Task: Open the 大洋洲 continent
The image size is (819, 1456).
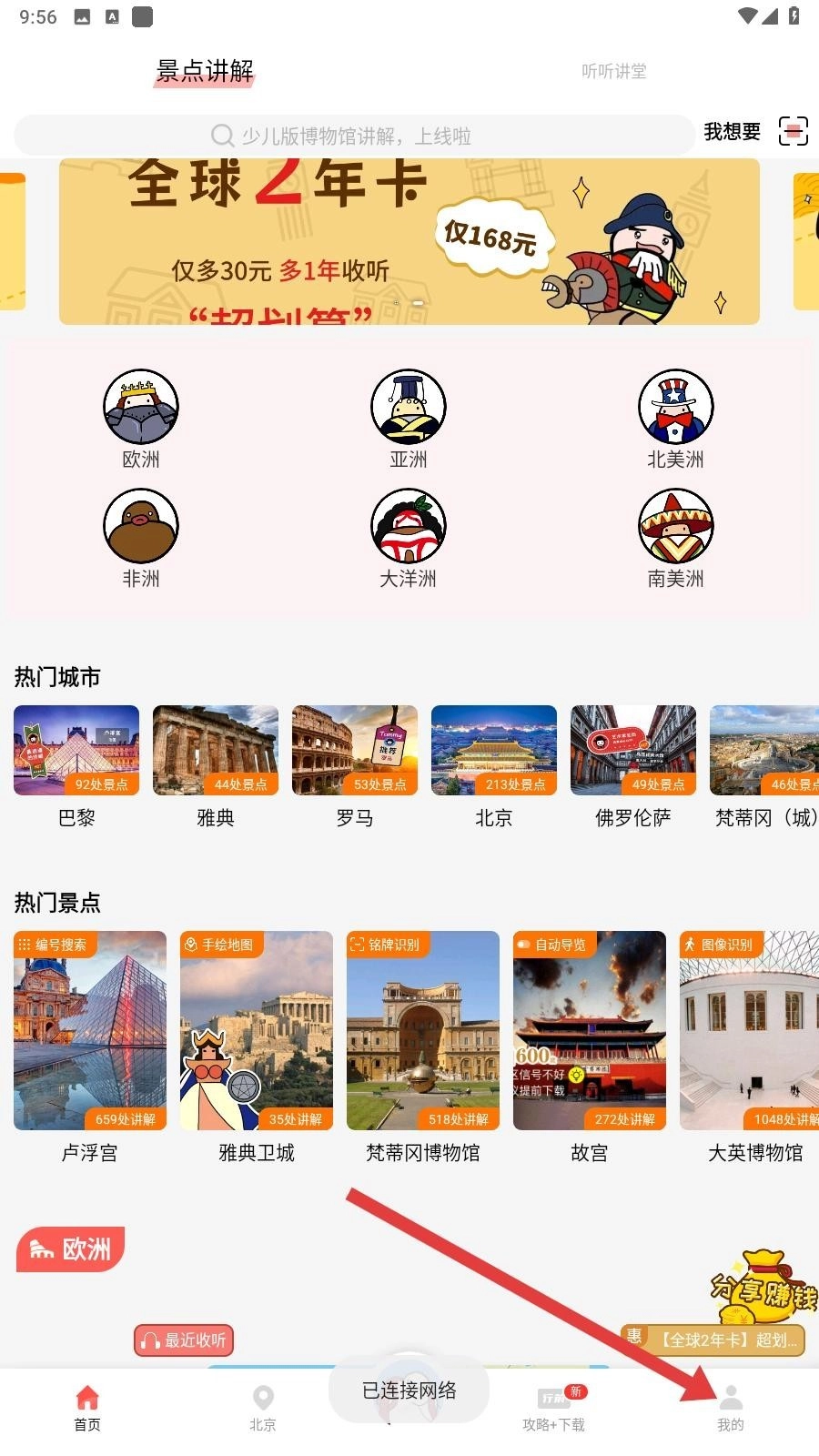Action: coord(409,527)
